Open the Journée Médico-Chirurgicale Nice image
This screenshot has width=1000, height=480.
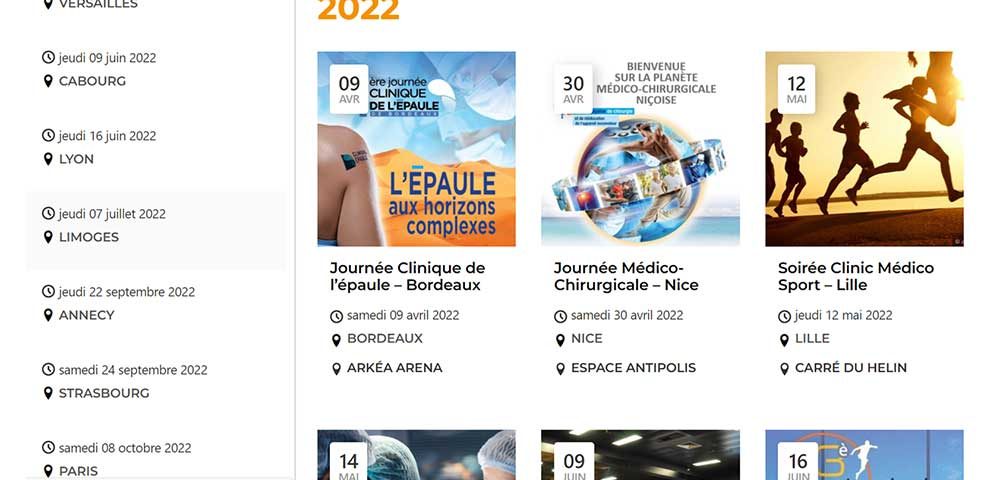coord(640,149)
